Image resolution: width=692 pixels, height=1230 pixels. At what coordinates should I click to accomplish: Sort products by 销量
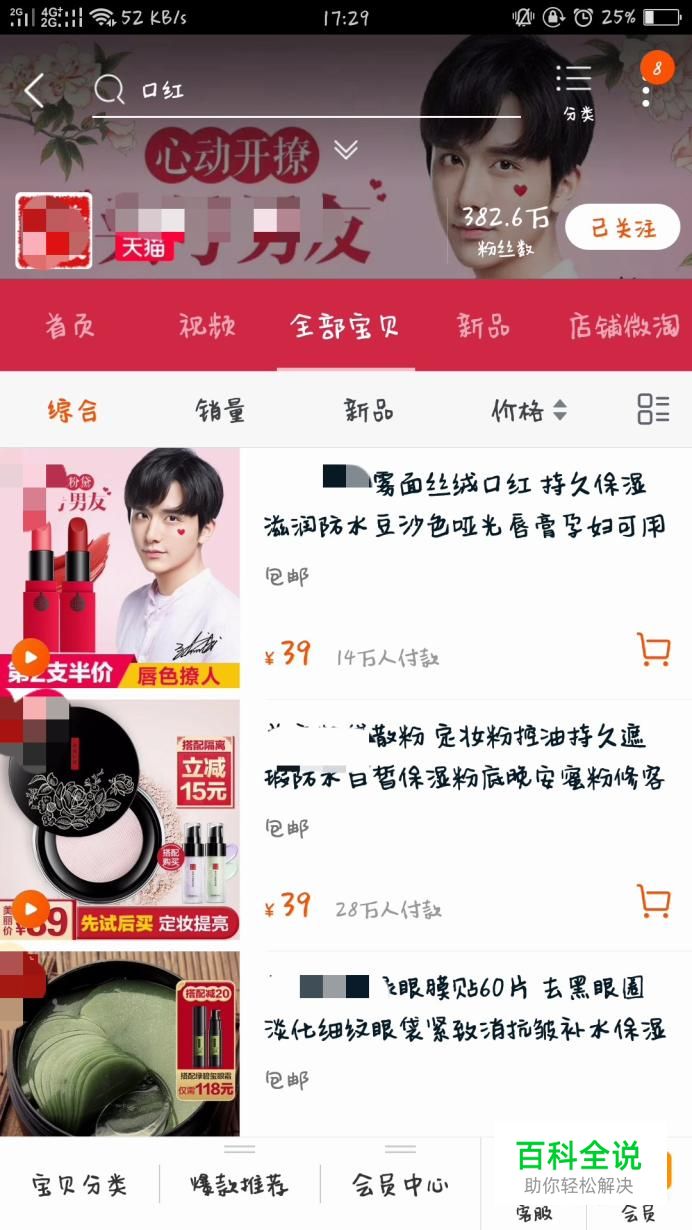(220, 409)
